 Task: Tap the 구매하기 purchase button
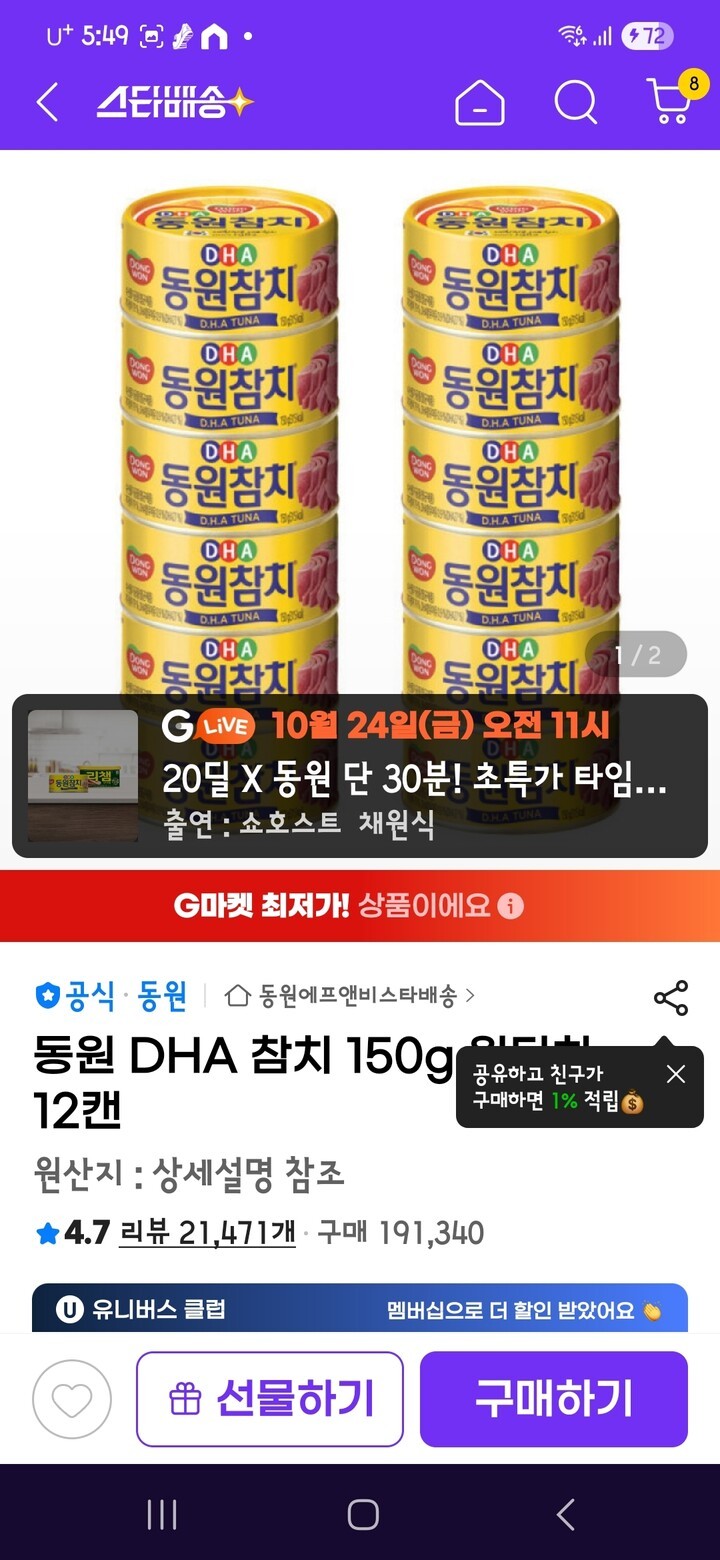click(x=553, y=1399)
